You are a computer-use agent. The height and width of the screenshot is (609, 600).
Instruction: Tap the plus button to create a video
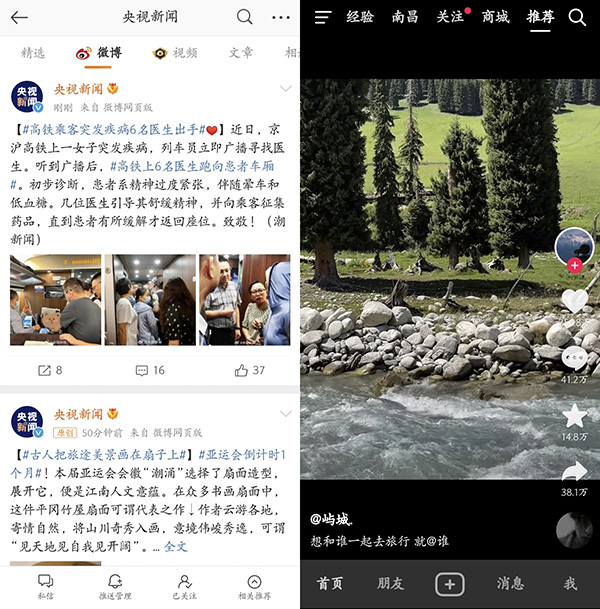(x=450, y=585)
